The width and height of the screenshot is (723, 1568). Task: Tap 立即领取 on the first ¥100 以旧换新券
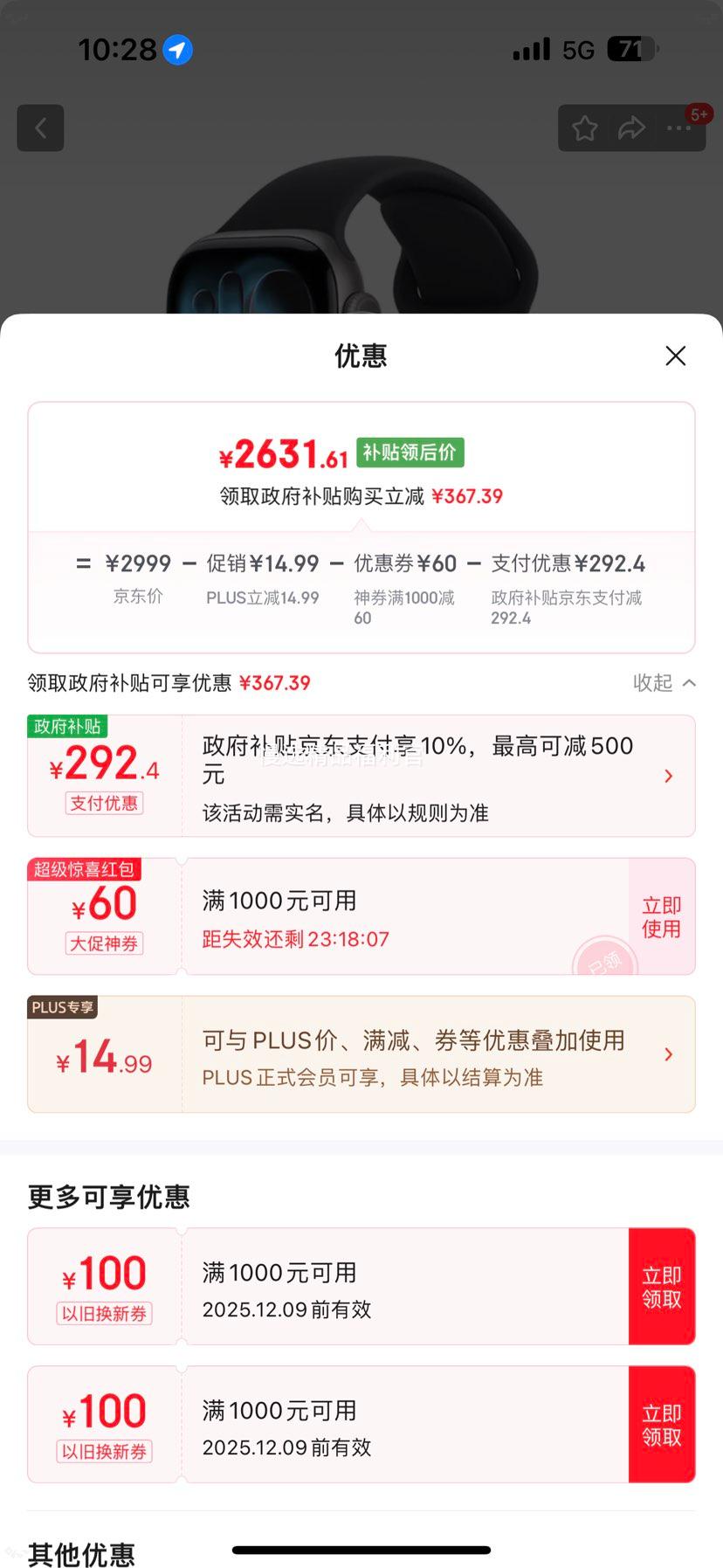(x=661, y=1286)
